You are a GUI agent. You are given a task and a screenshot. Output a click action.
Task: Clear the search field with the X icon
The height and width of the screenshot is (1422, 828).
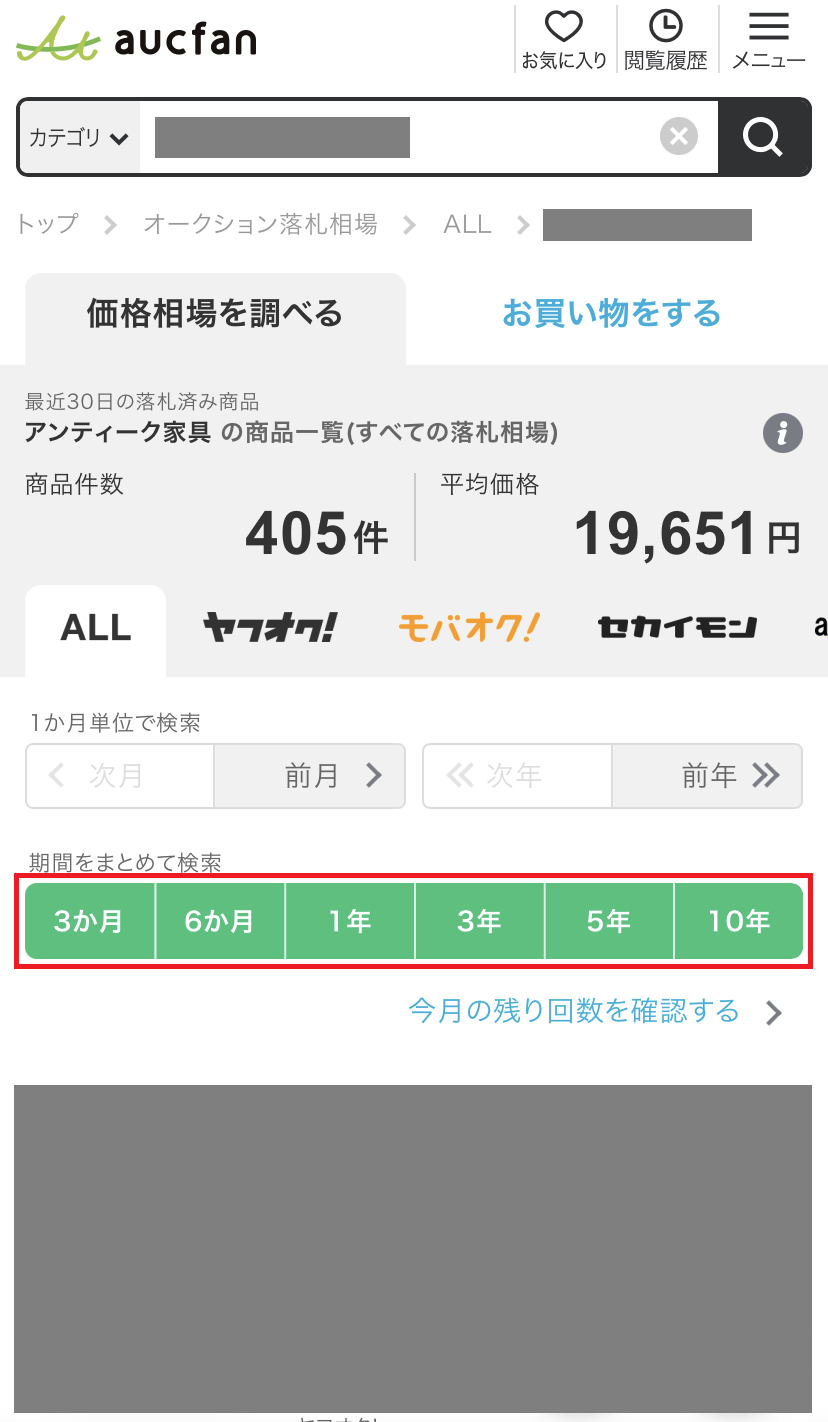pyautogui.click(x=679, y=136)
